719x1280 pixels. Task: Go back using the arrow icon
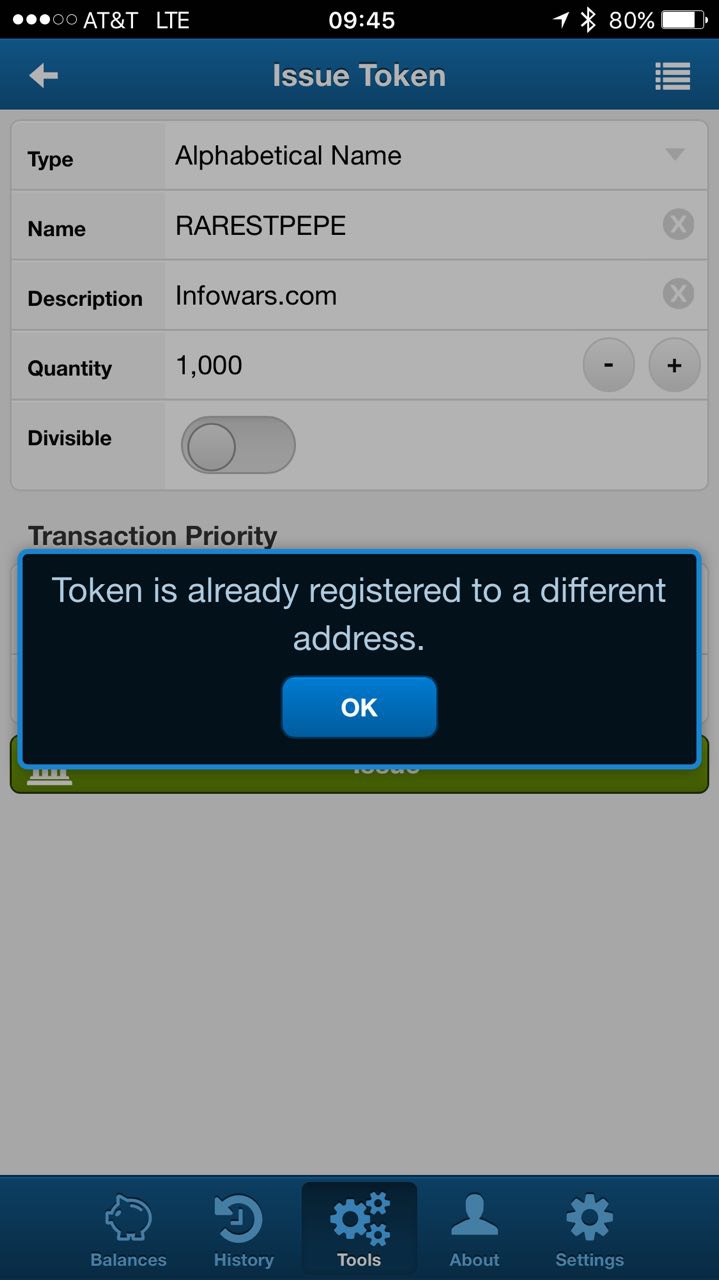43,76
